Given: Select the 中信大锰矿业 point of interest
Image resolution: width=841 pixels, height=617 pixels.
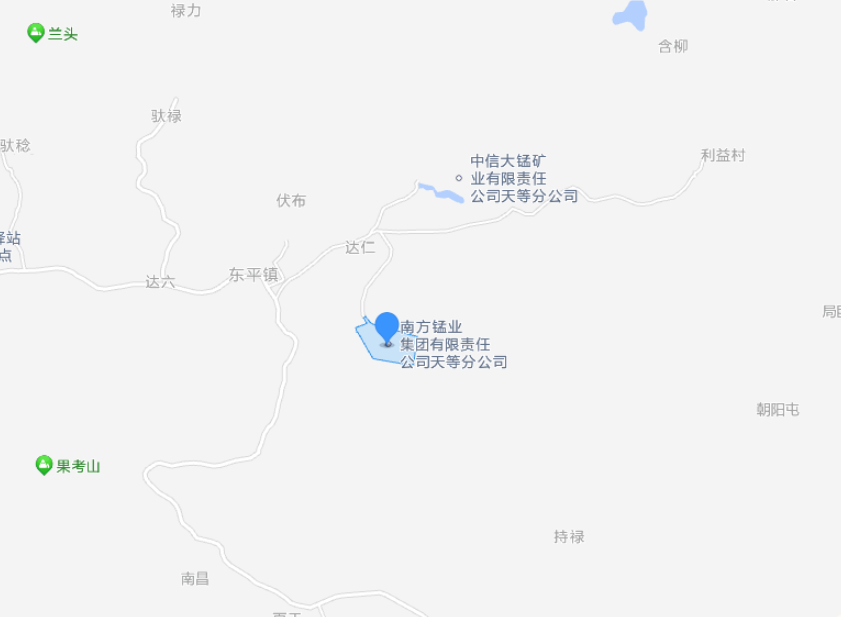Looking at the screenshot, I should [x=459, y=178].
